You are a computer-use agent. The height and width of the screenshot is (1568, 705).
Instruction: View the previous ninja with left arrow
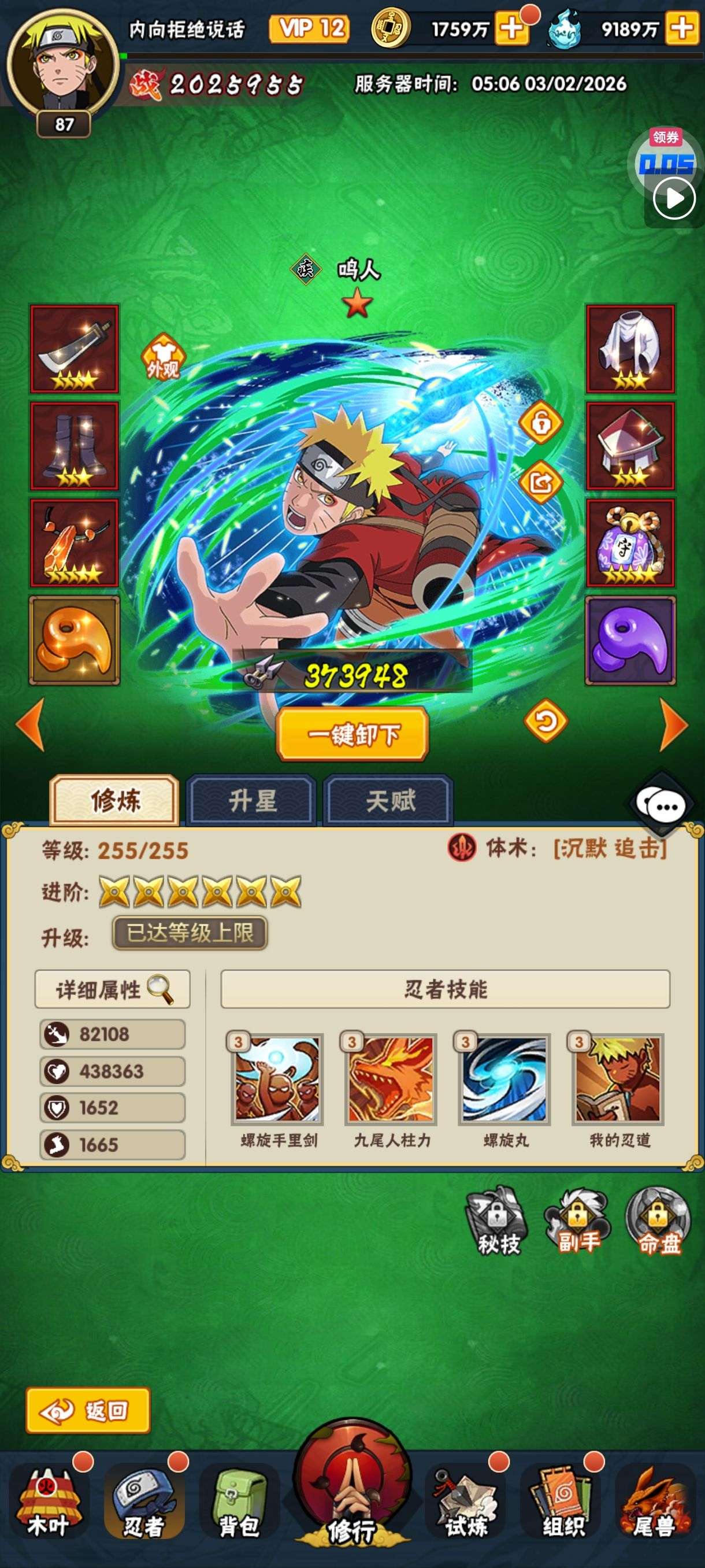click(31, 724)
